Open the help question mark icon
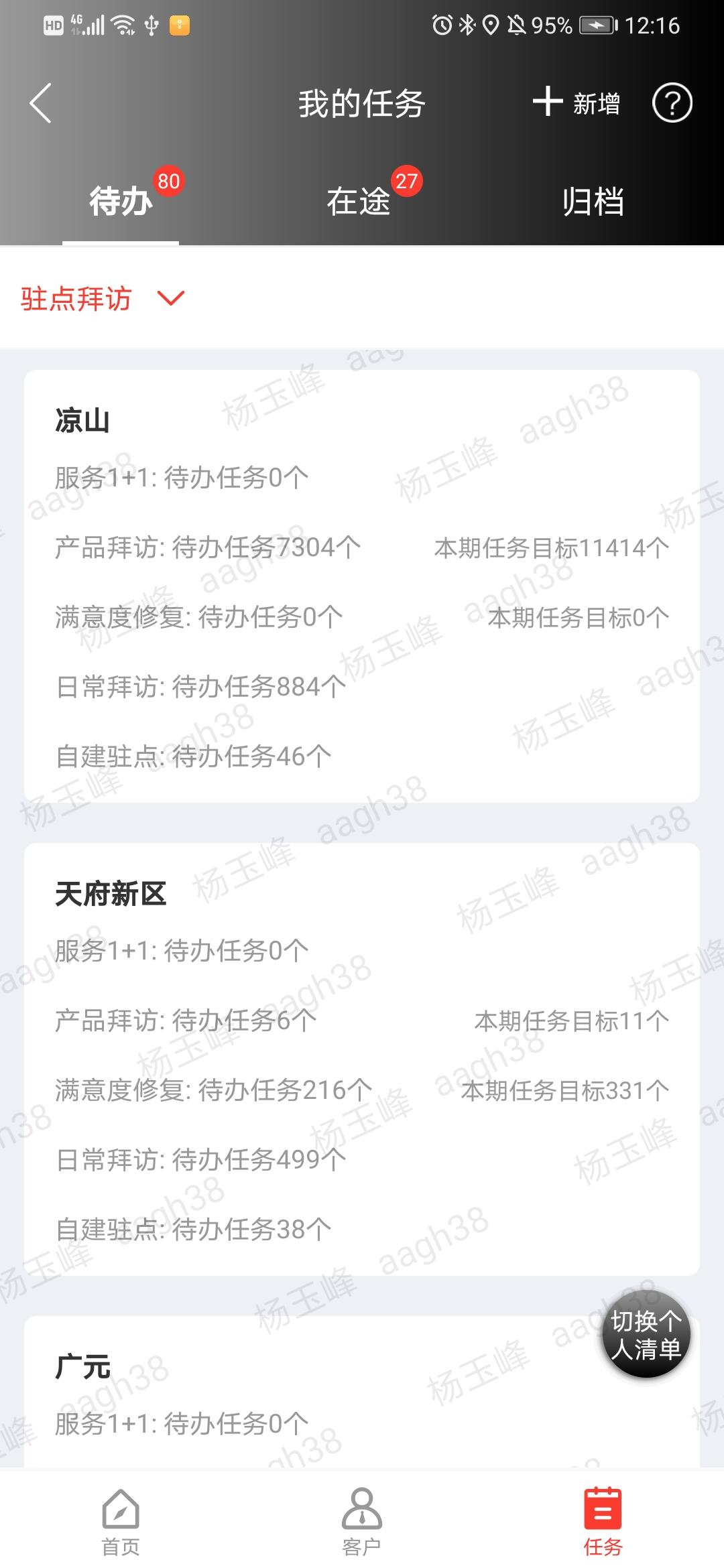This screenshot has height=1568, width=724. 672,103
